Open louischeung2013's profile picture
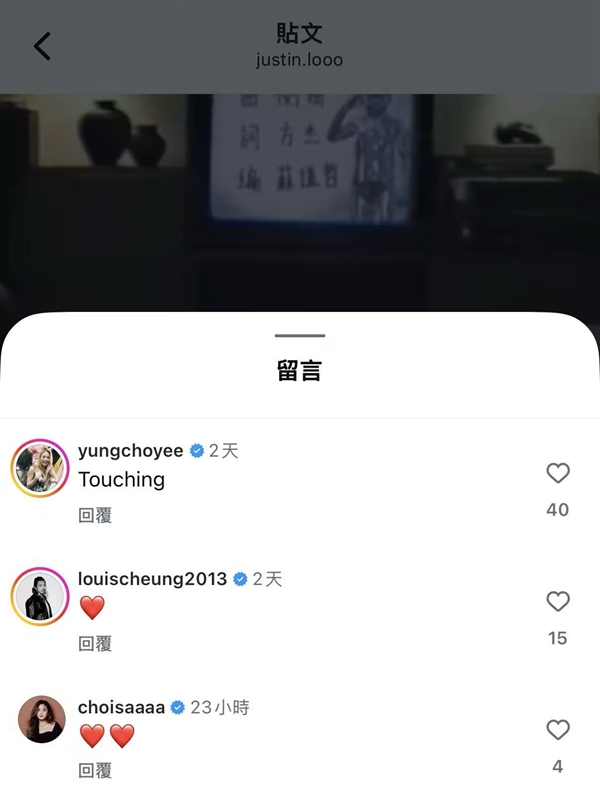600x792 pixels. (40, 597)
